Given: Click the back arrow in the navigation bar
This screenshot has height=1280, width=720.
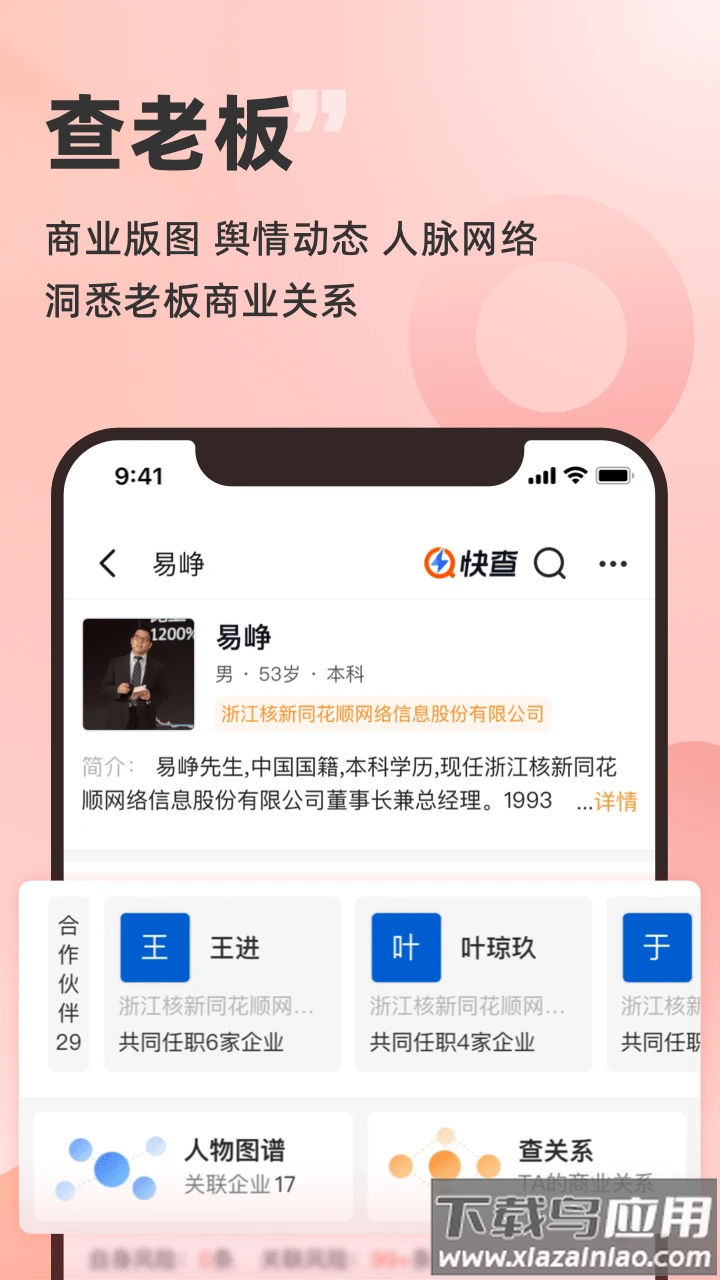Looking at the screenshot, I should 111,564.
